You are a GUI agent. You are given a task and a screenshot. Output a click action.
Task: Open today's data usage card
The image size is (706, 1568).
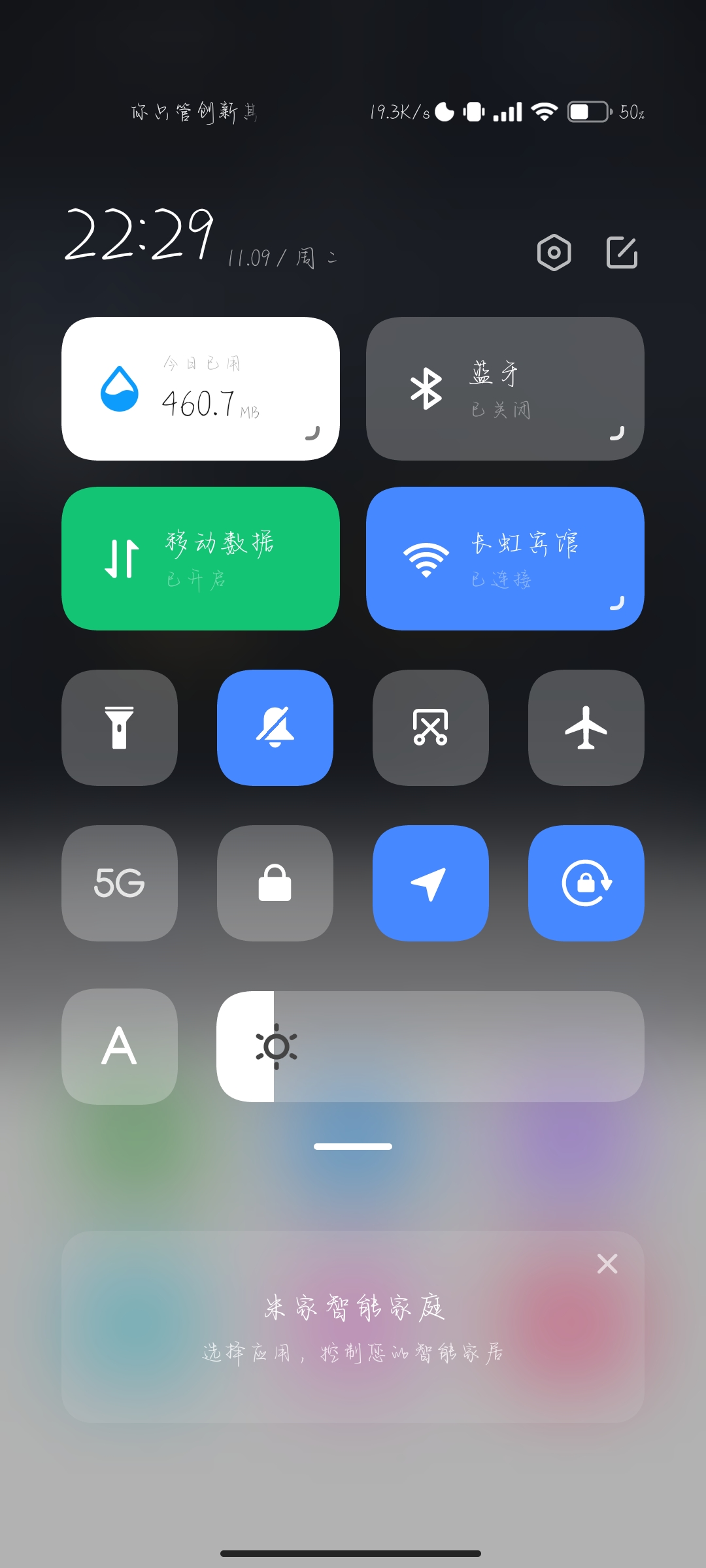tap(201, 389)
